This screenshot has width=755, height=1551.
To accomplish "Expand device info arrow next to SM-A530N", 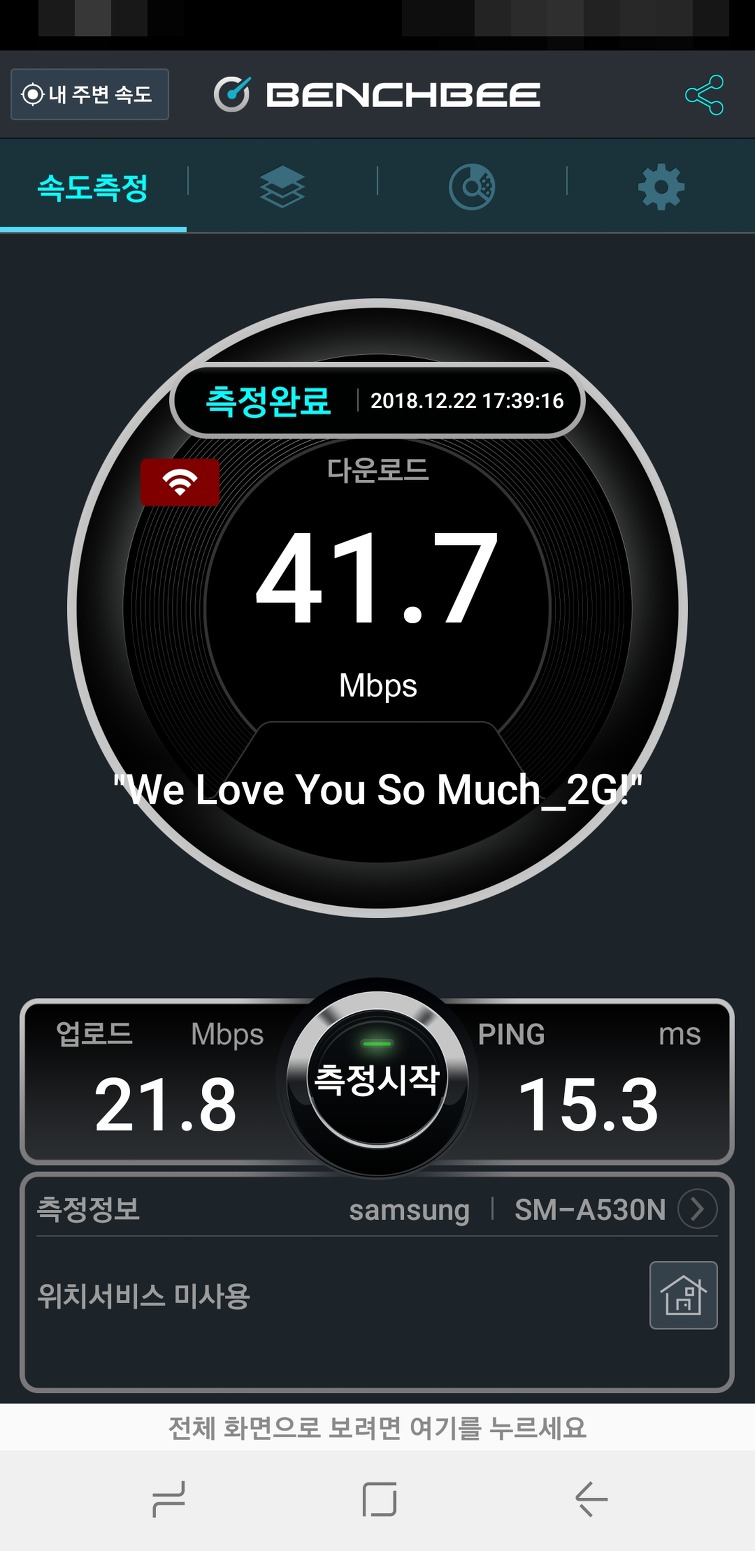I will tap(697, 1210).
